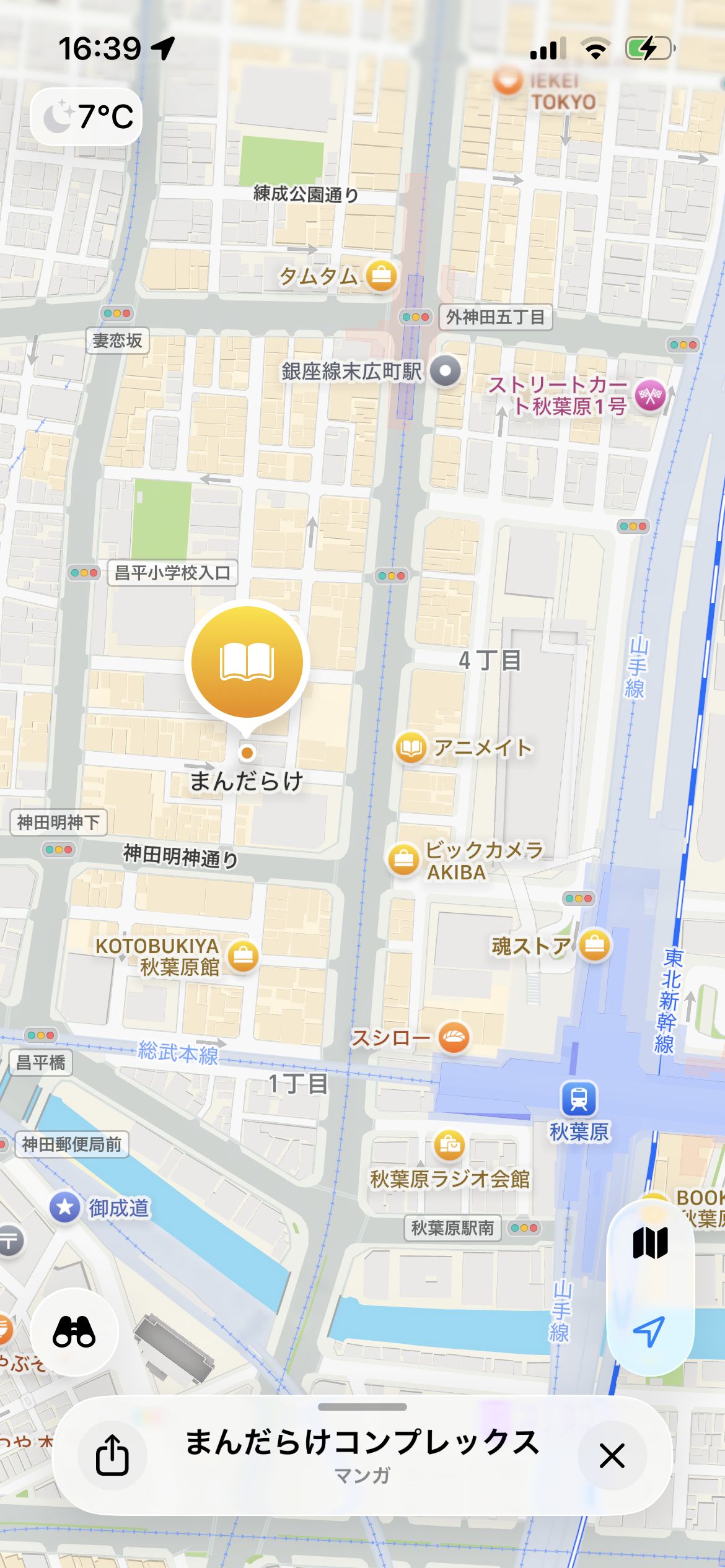Open the タムタム shop marker
This screenshot has width=725, height=1568.
point(381,276)
